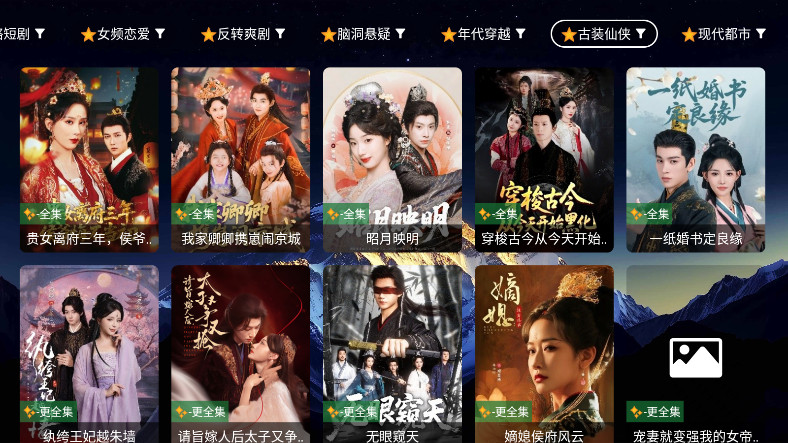The width and height of the screenshot is (788, 443).
Task: Select the 脑洞悬疑 category tab
Action: [x=363, y=34]
